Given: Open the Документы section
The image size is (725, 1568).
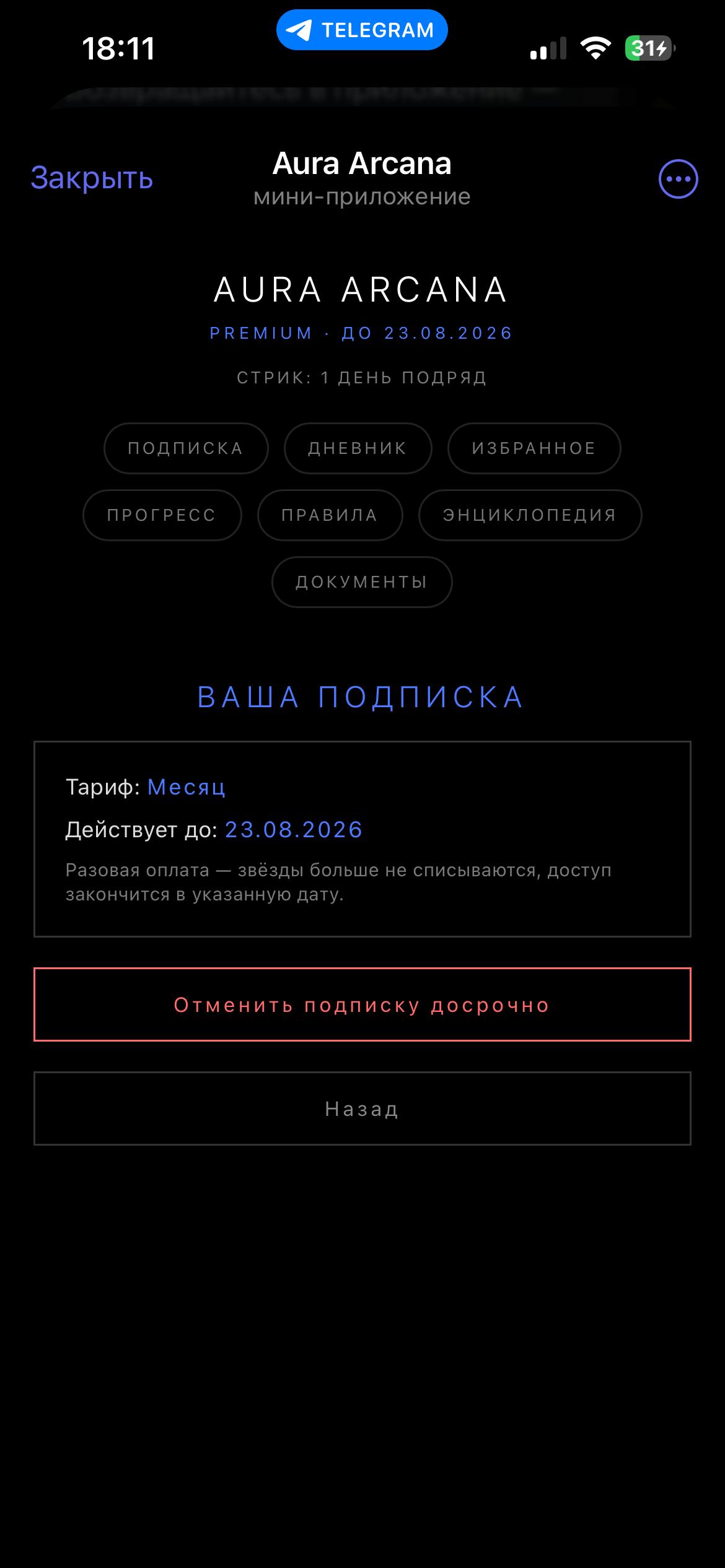Looking at the screenshot, I should pyautogui.click(x=362, y=582).
